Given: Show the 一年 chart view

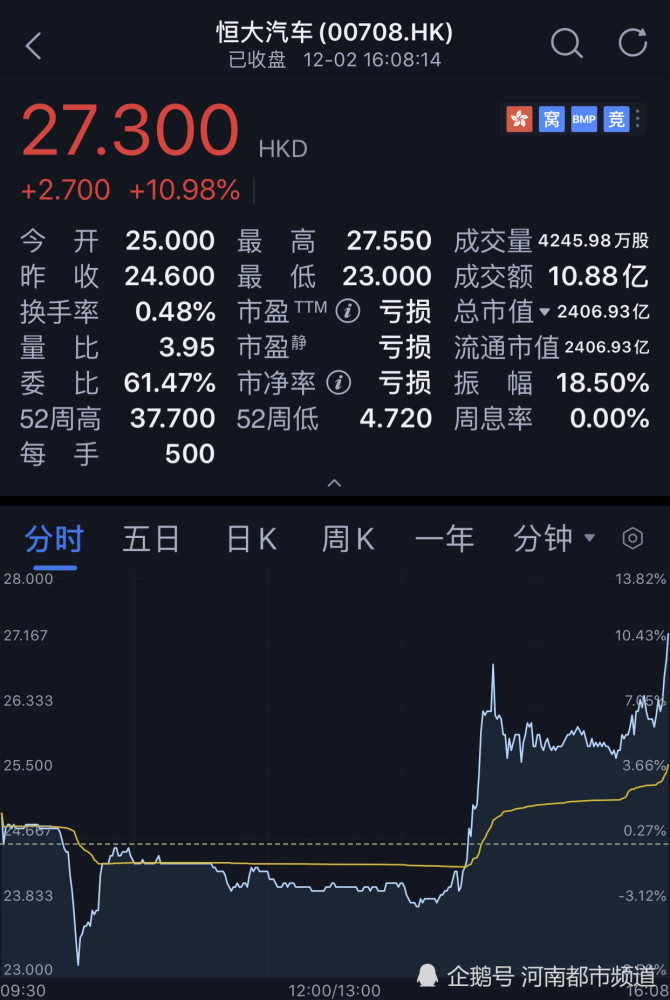Looking at the screenshot, I should (x=445, y=539).
